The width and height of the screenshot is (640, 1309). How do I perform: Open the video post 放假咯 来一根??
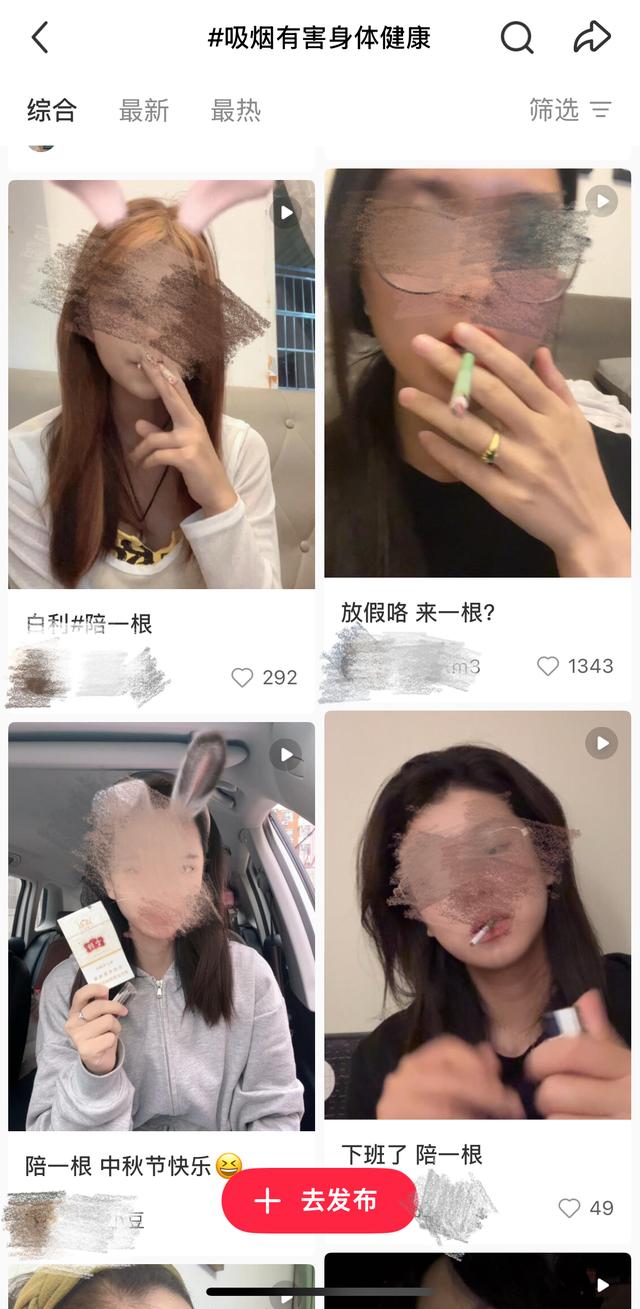pyautogui.click(x=477, y=373)
